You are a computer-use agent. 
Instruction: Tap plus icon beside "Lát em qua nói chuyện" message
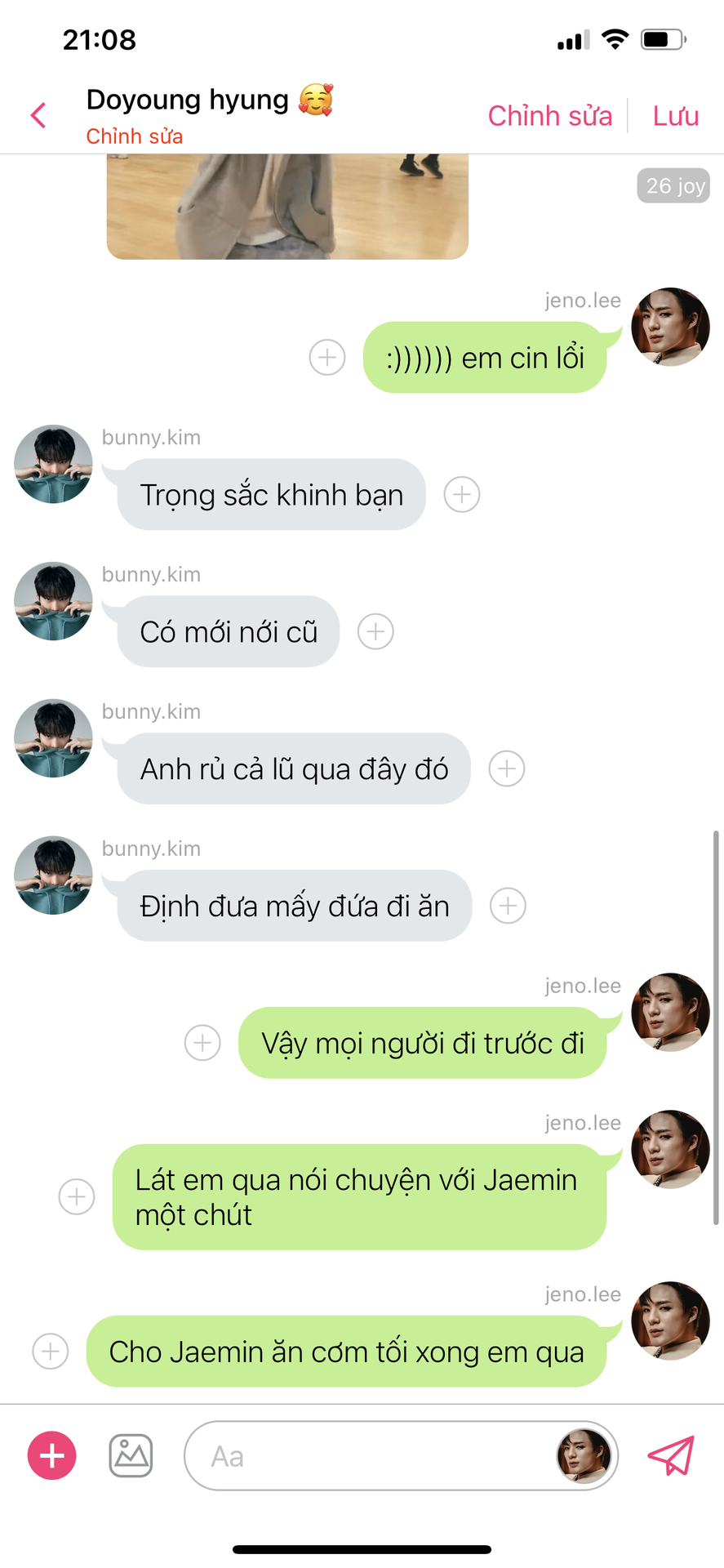pyautogui.click(x=77, y=1197)
